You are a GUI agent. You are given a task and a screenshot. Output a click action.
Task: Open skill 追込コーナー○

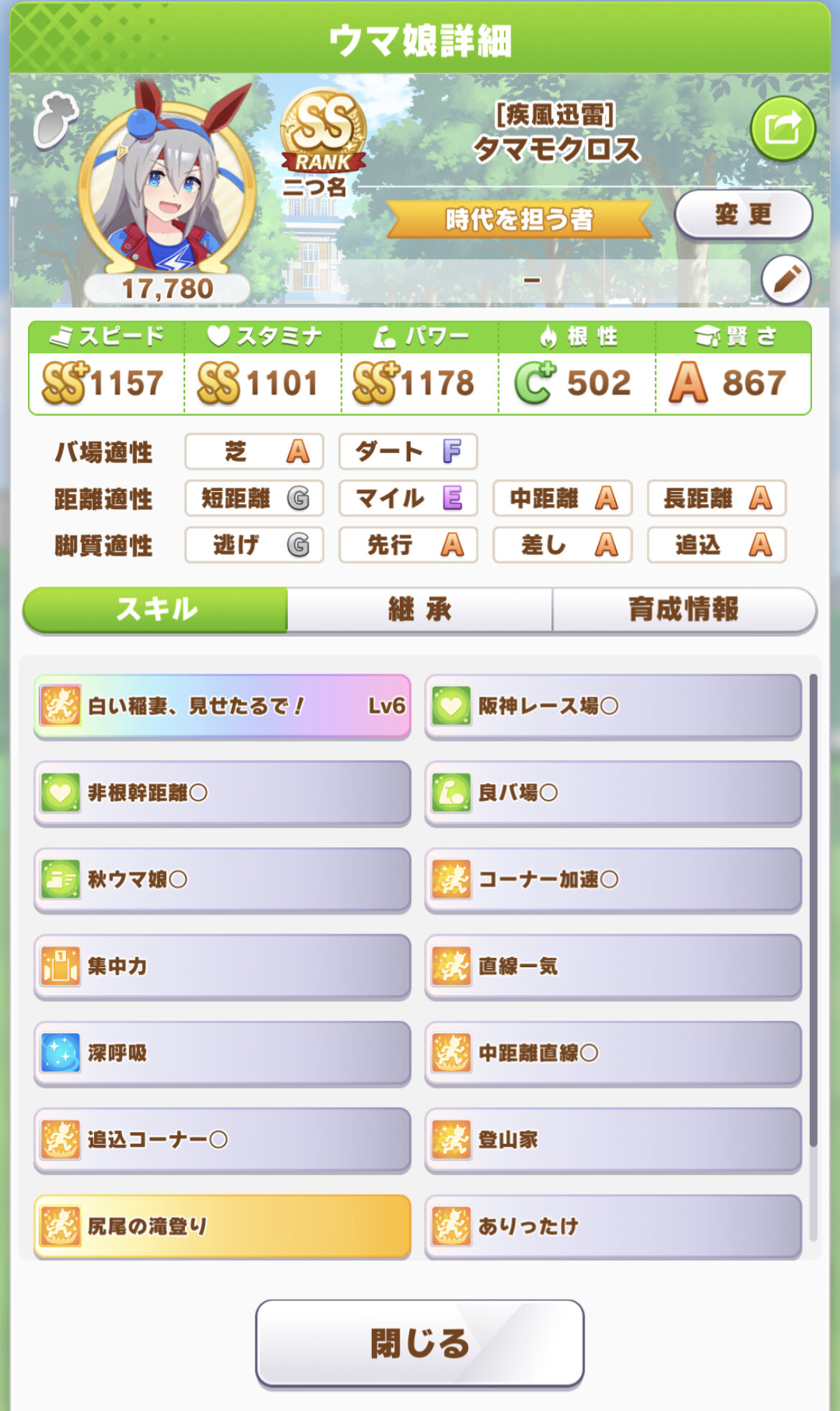click(223, 1140)
